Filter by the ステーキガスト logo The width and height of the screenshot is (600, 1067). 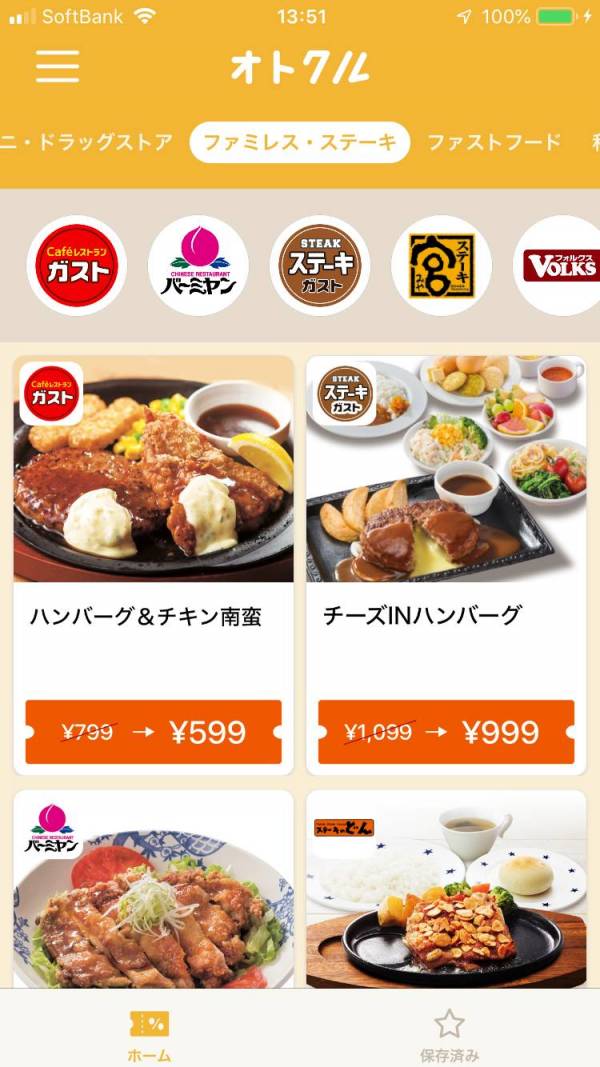(320, 266)
